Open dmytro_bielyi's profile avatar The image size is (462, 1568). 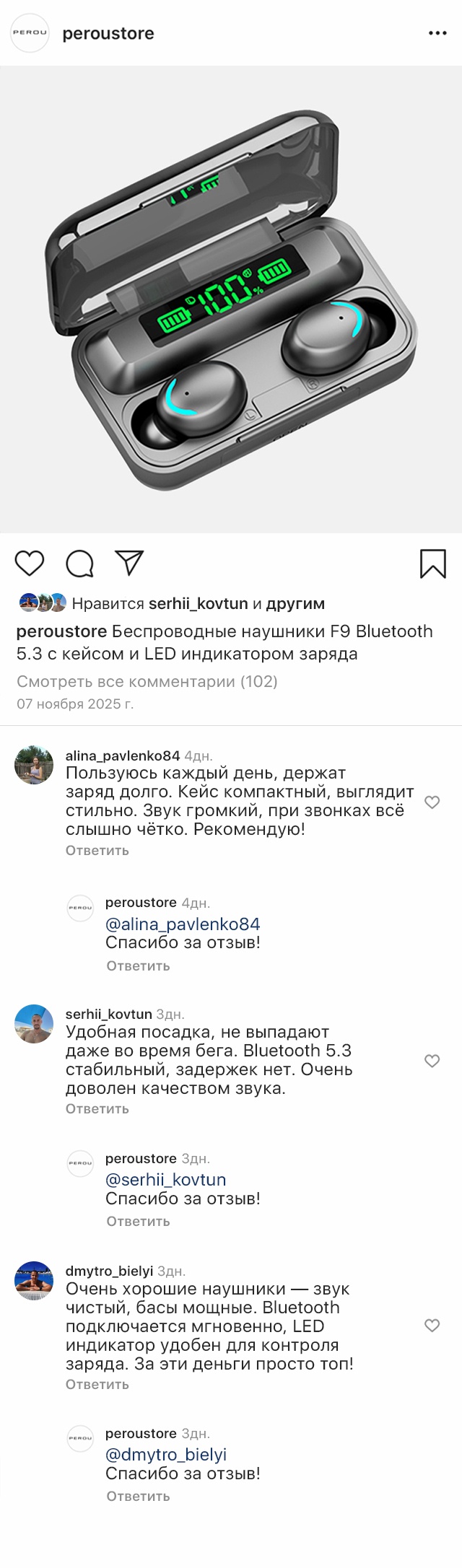[34, 1282]
